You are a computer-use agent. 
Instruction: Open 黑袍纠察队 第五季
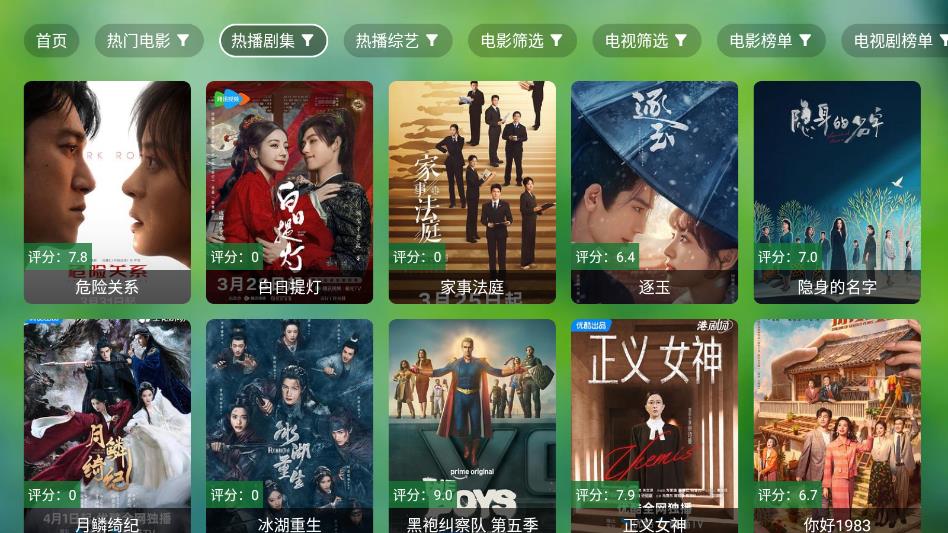pyautogui.click(x=472, y=426)
